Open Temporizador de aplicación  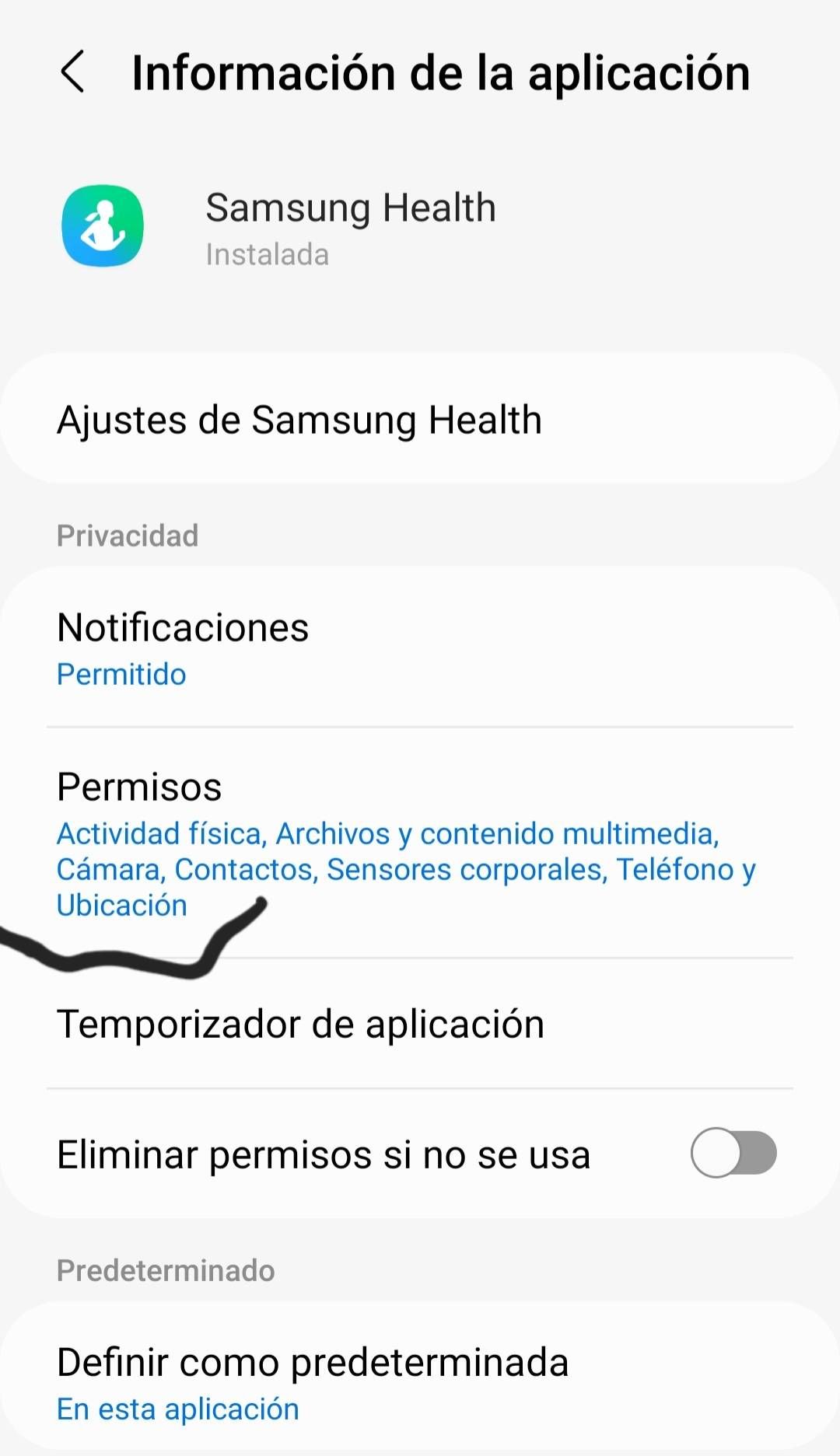420,1024
